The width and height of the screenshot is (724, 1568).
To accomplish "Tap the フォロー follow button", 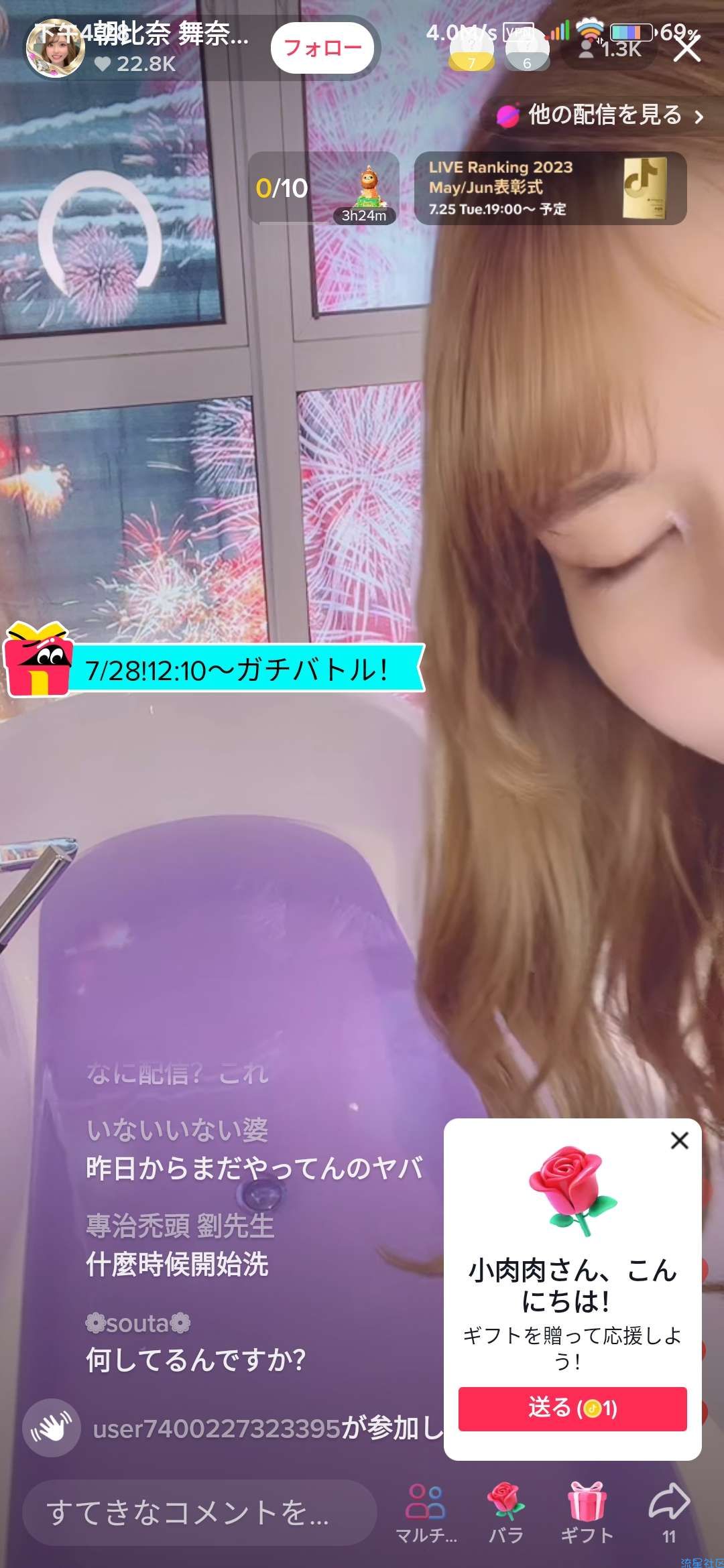I will click(x=322, y=48).
